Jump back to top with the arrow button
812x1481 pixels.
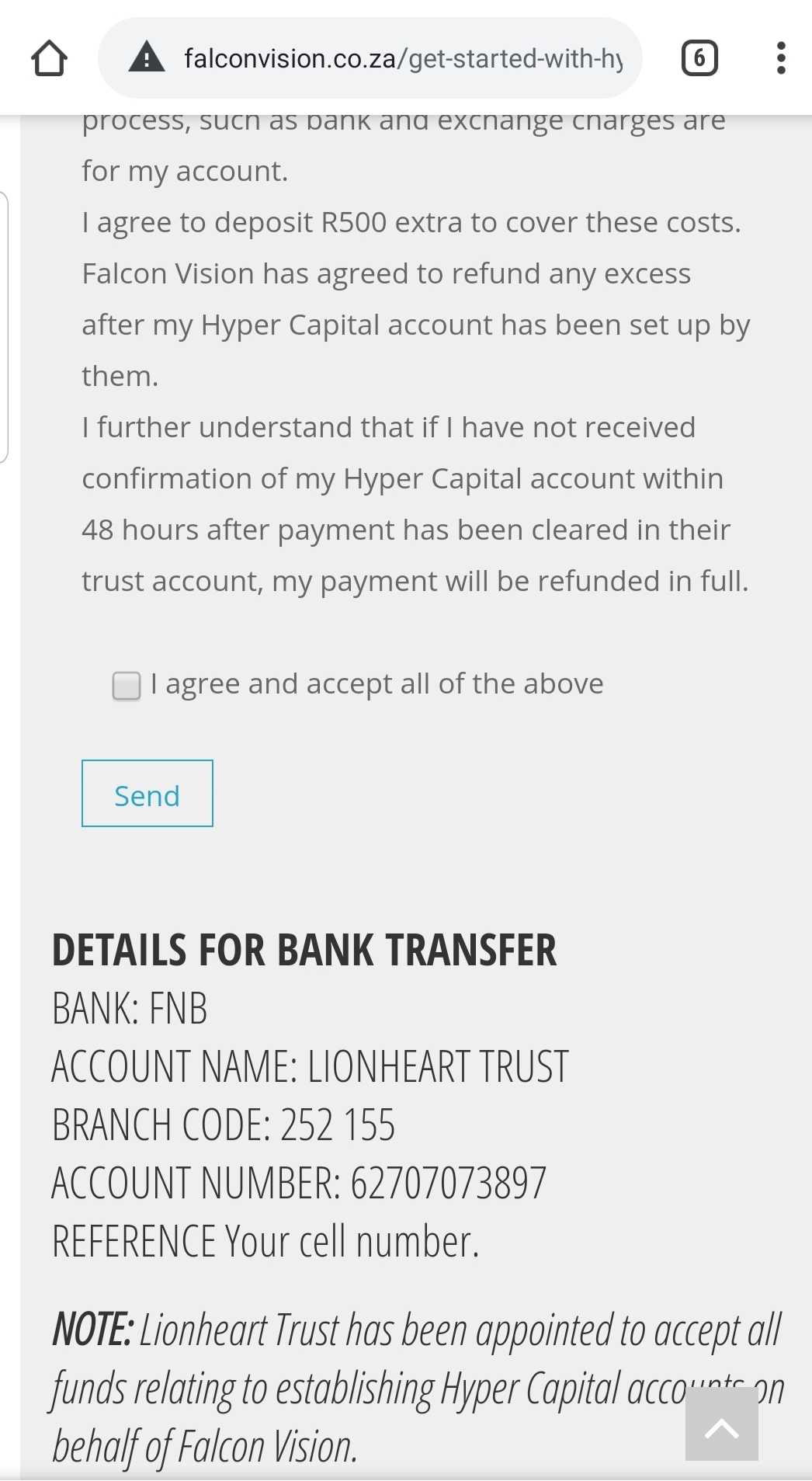tap(721, 1424)
